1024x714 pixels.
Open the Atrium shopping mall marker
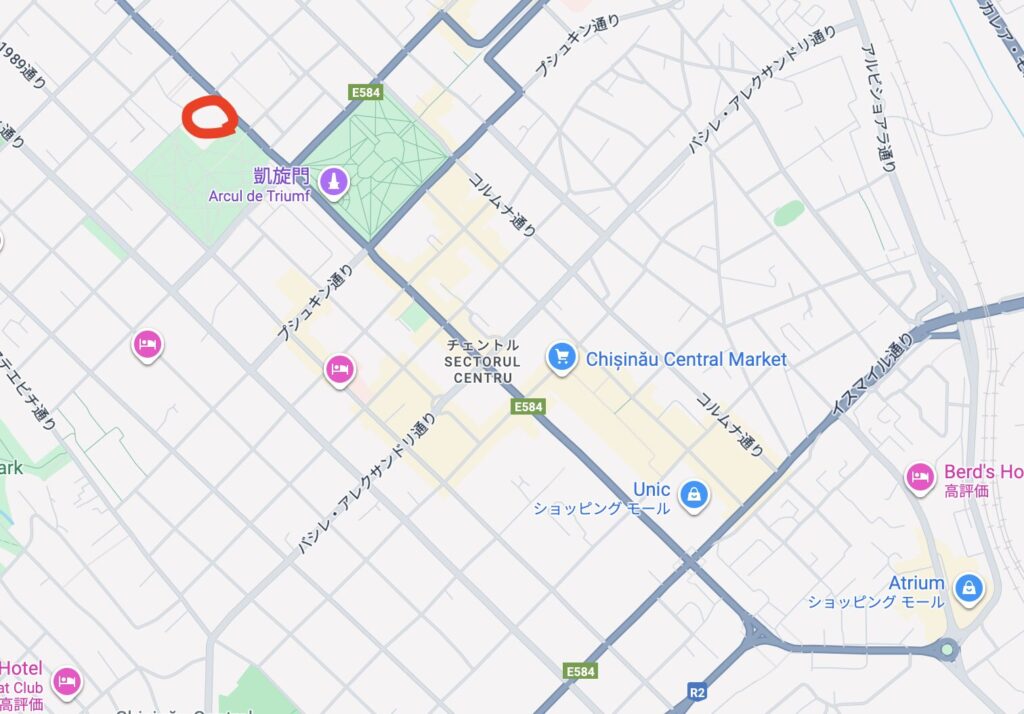(x=968, y=588)
